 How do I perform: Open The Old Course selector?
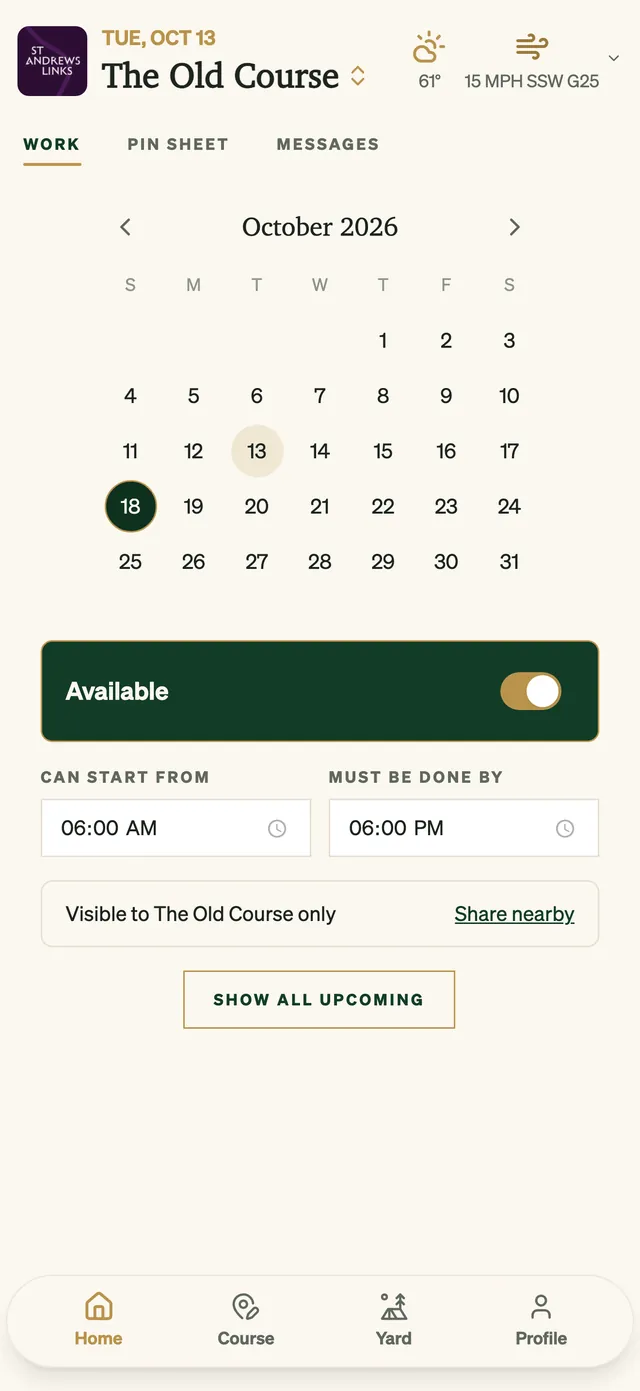[233, 76]
